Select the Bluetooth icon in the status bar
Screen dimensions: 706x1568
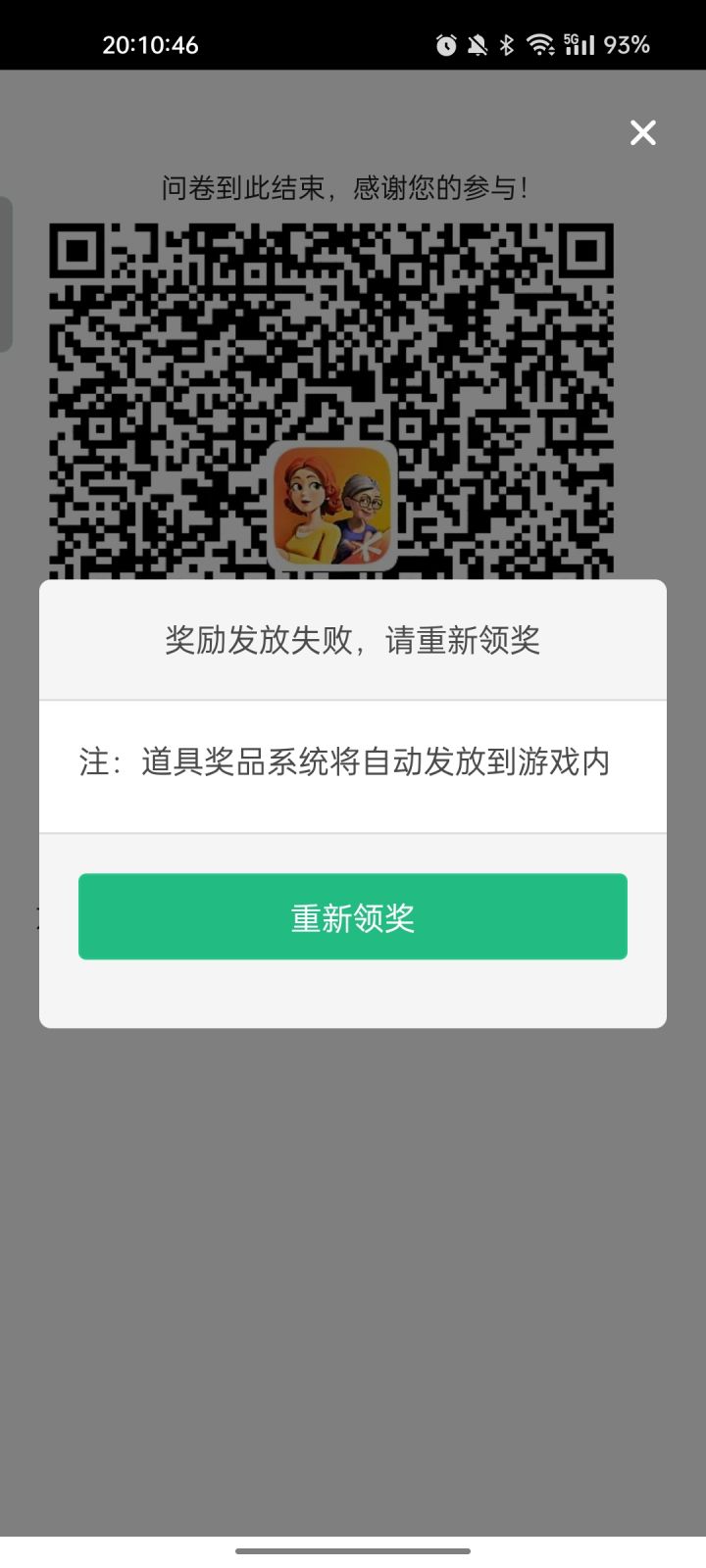[508, 44]
